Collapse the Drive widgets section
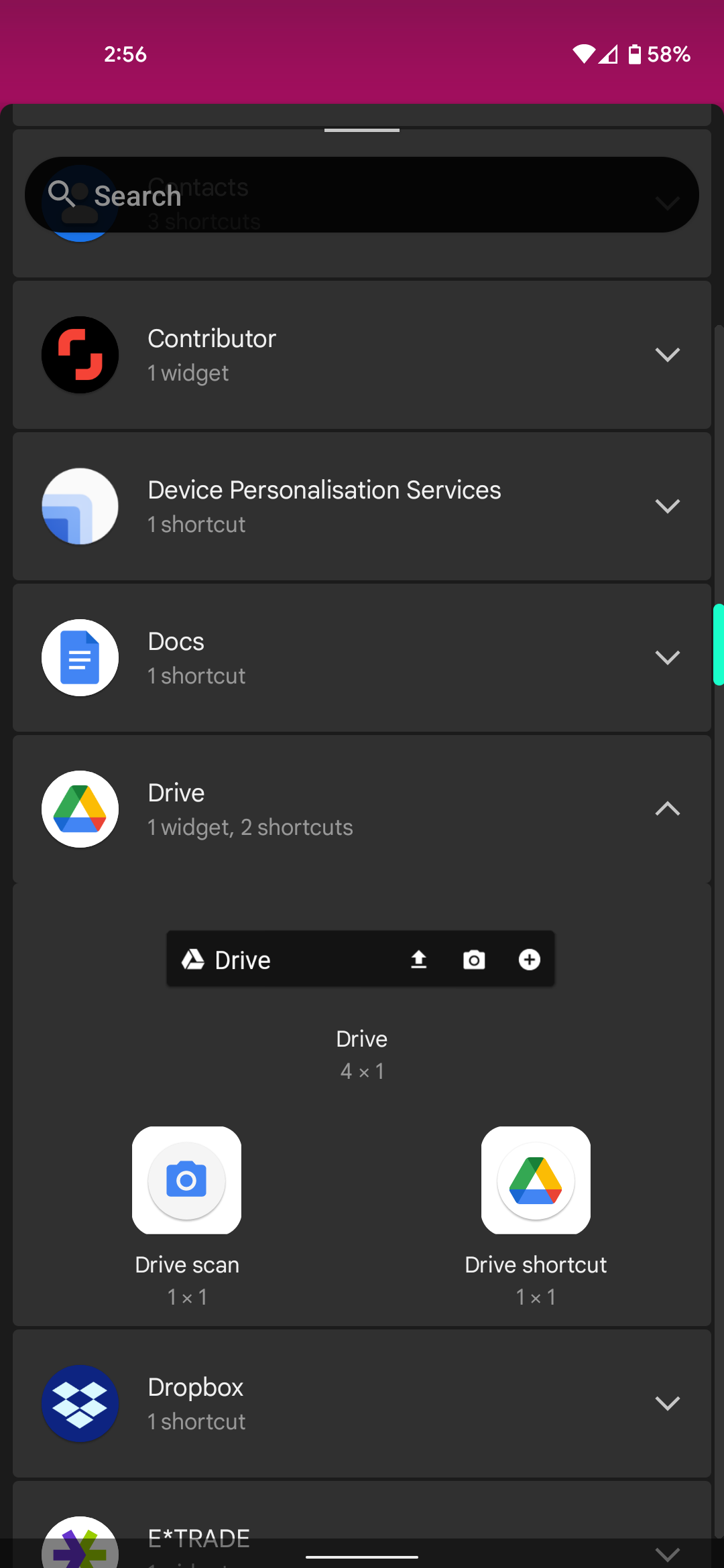724x1568 pixels. (666, 809)
